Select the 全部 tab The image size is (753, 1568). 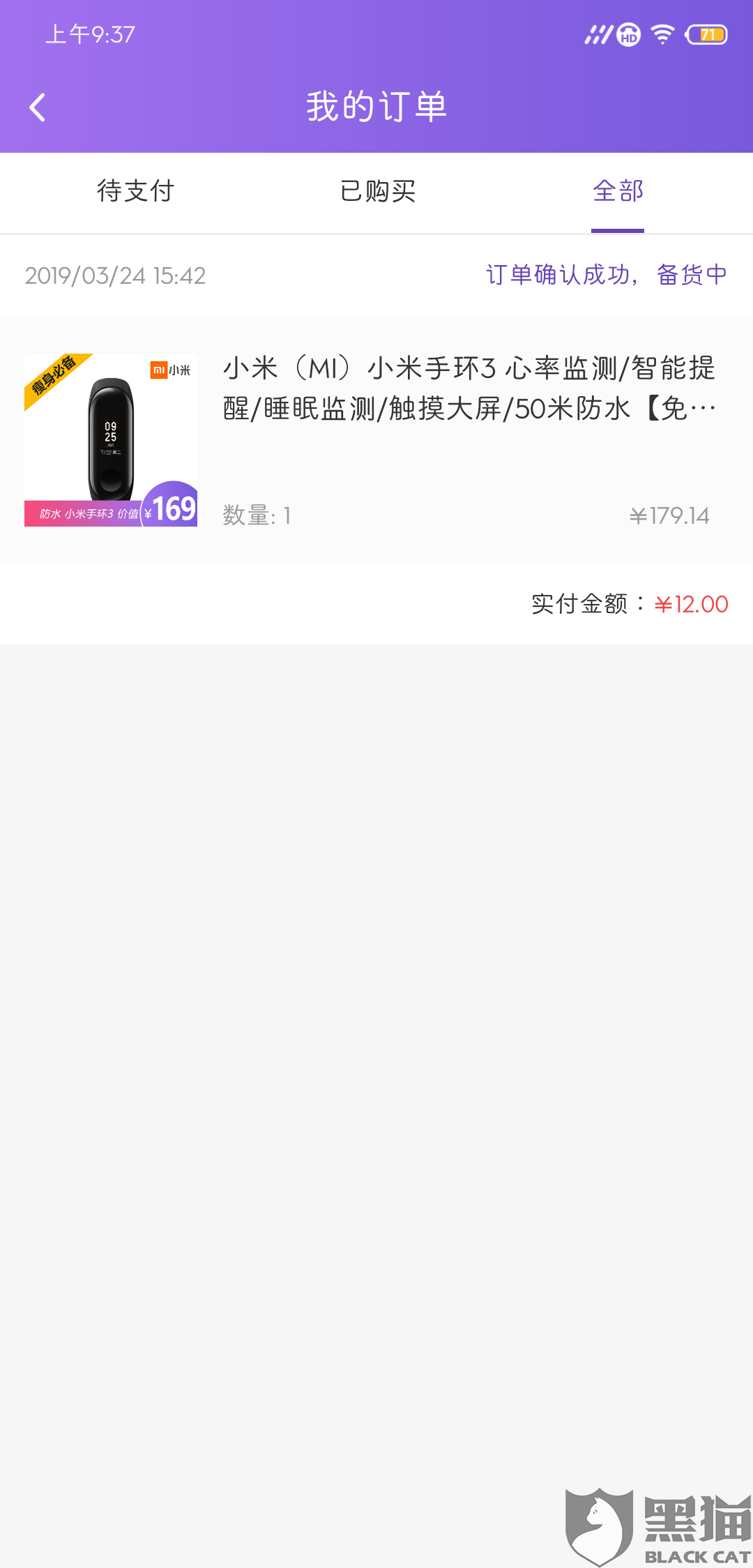(x=618, y=191)
